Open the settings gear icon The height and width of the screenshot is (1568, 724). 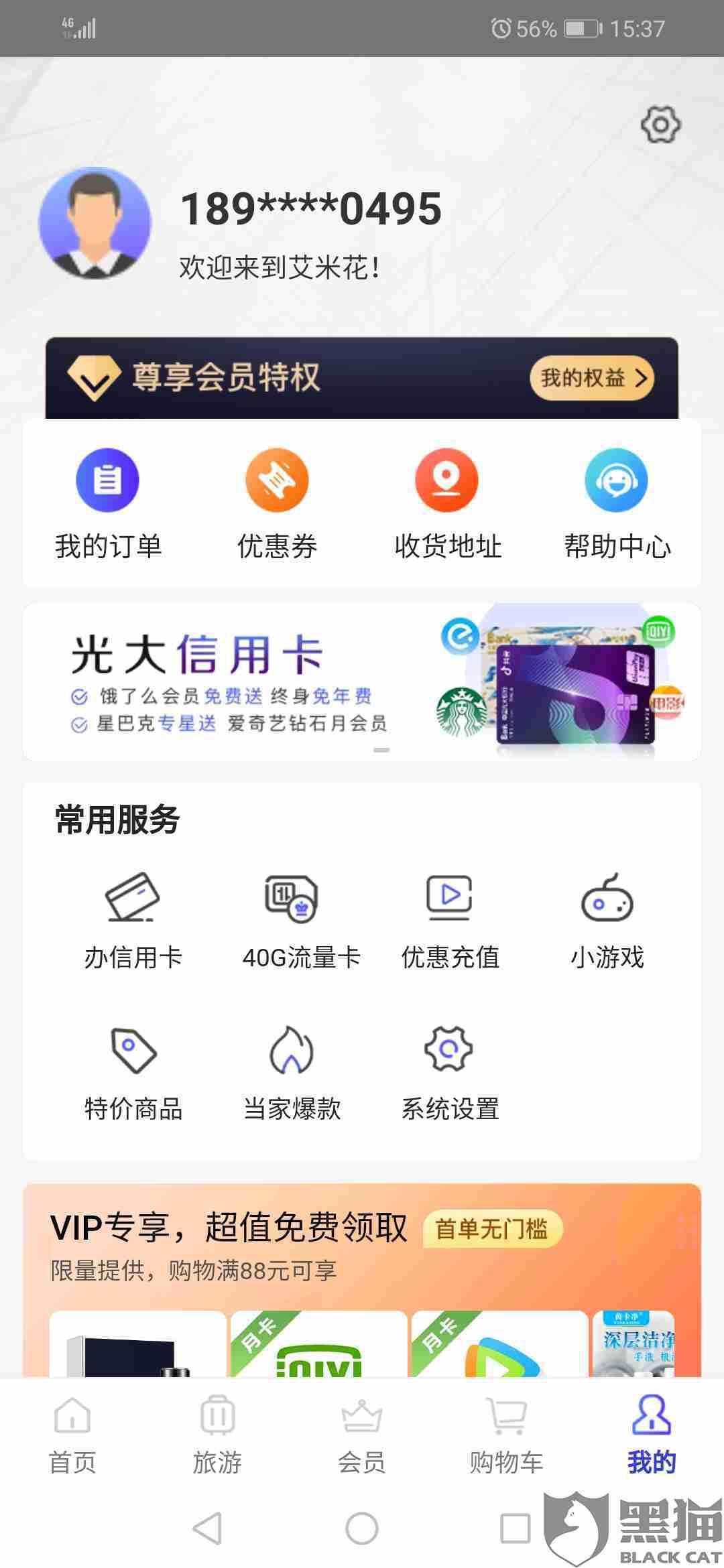point(660,125)
